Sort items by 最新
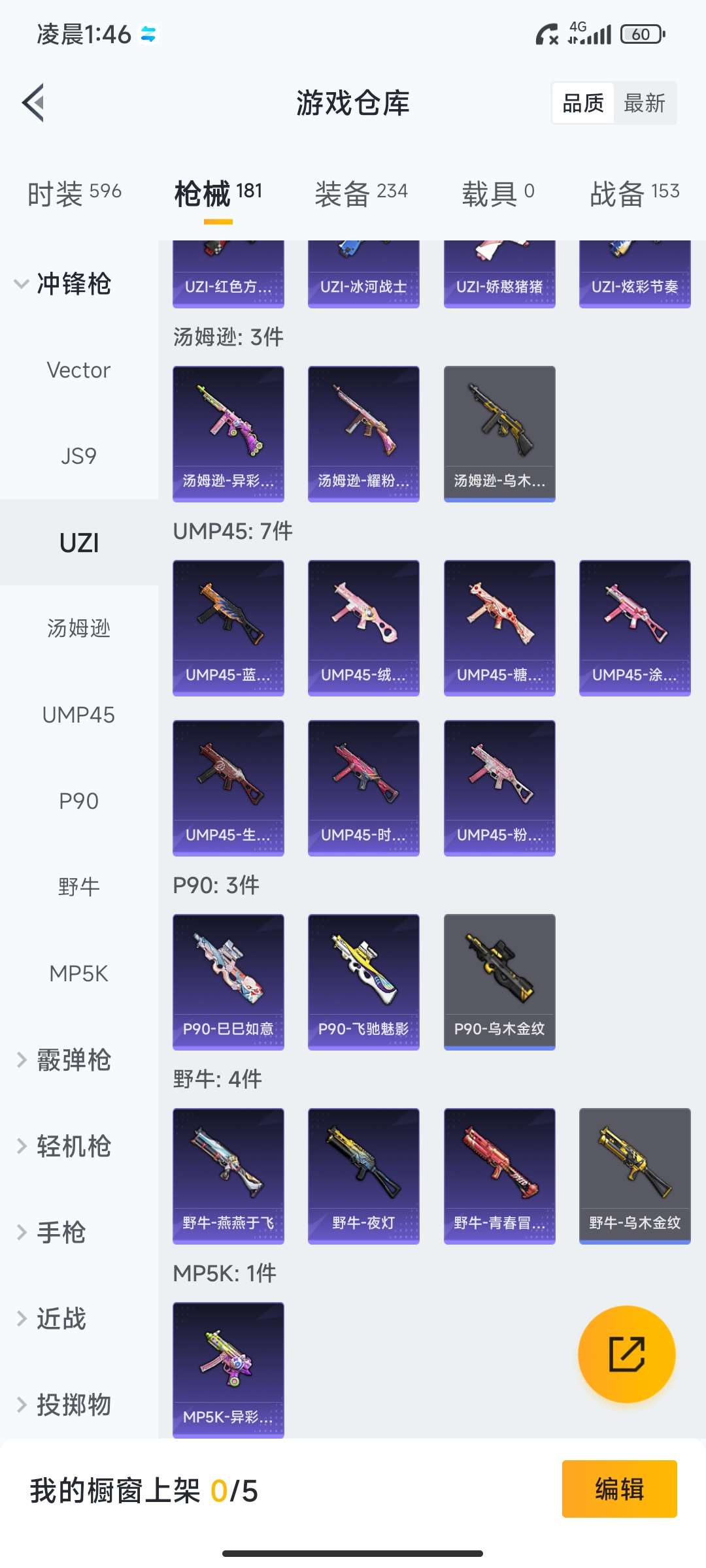 (x=644, y=103)
